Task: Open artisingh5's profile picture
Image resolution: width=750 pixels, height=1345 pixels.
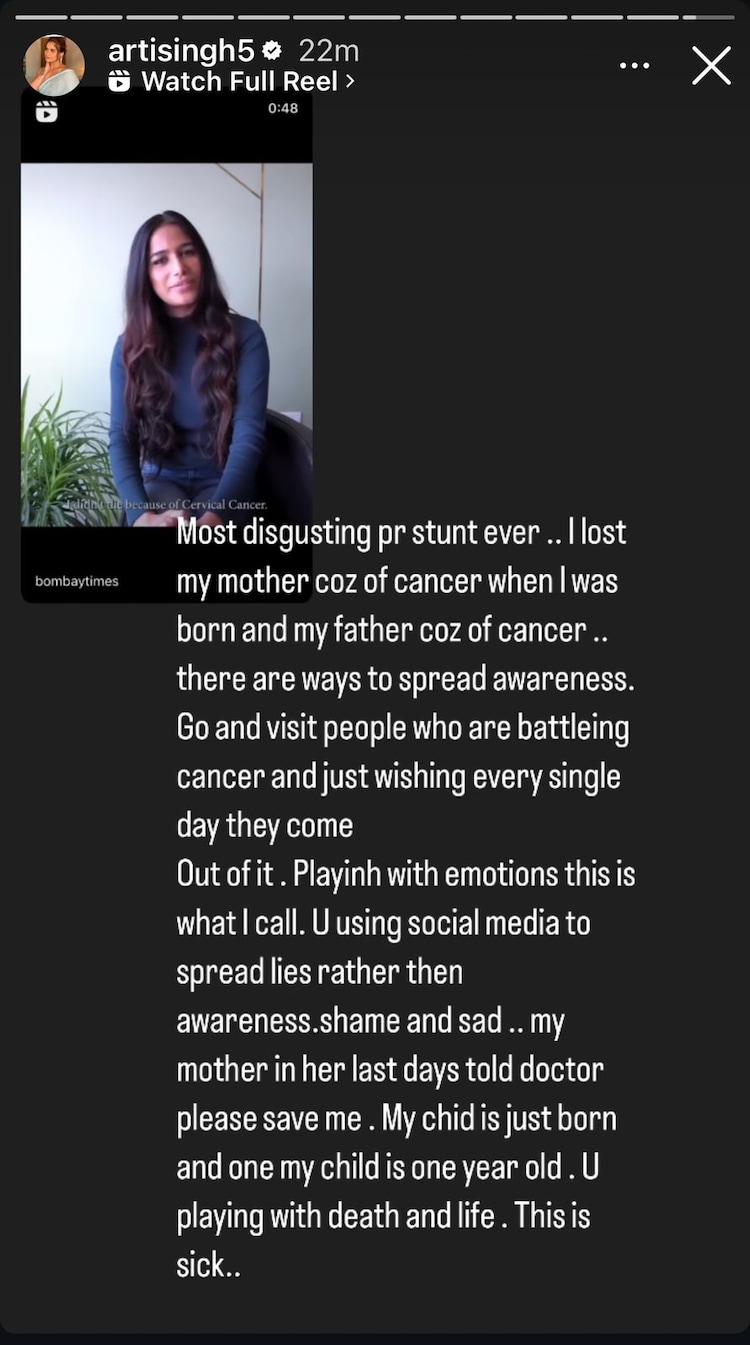Action: [x=55, y=64]
